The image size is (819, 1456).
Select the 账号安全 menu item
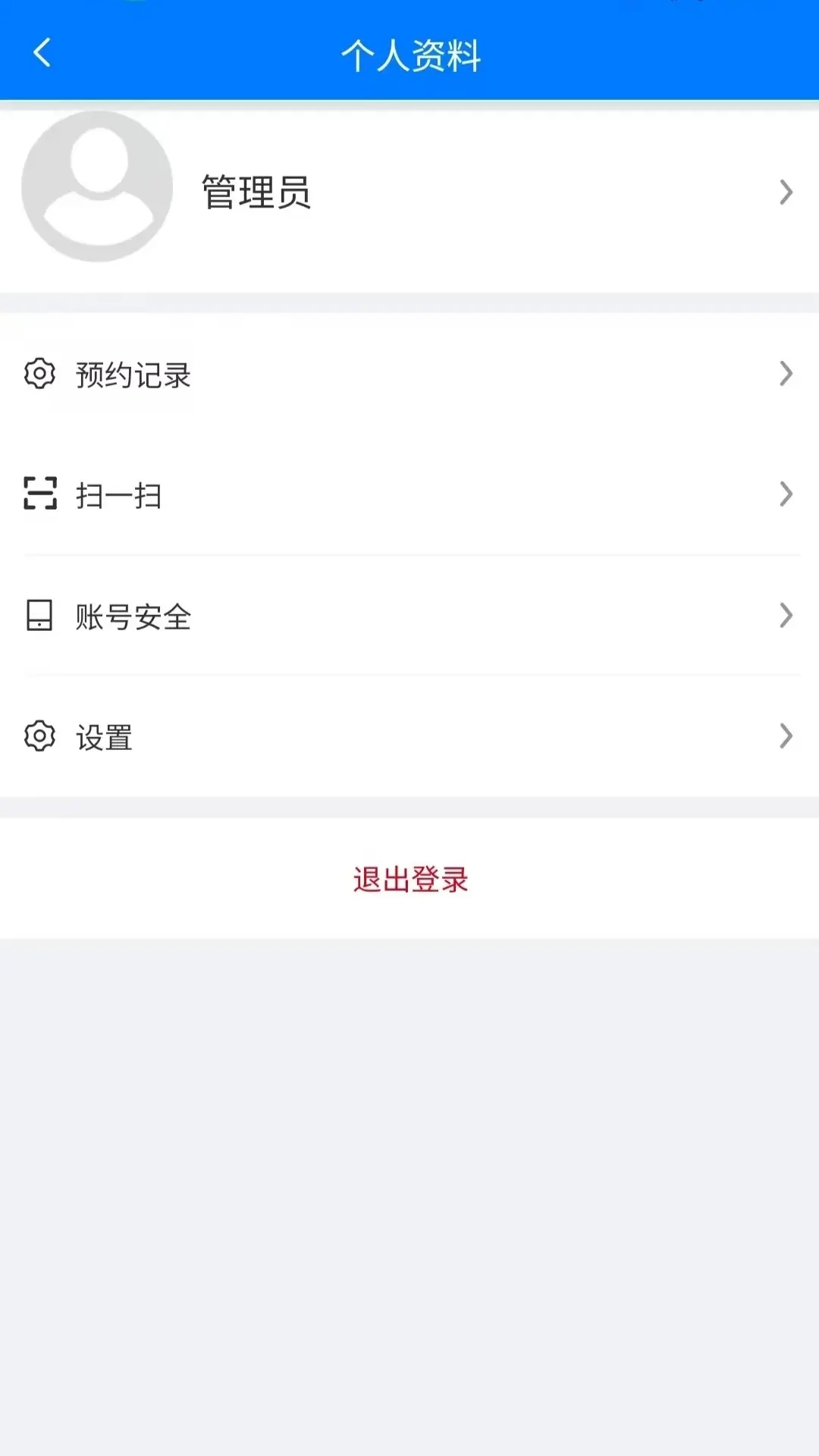(x=133, y=617)
